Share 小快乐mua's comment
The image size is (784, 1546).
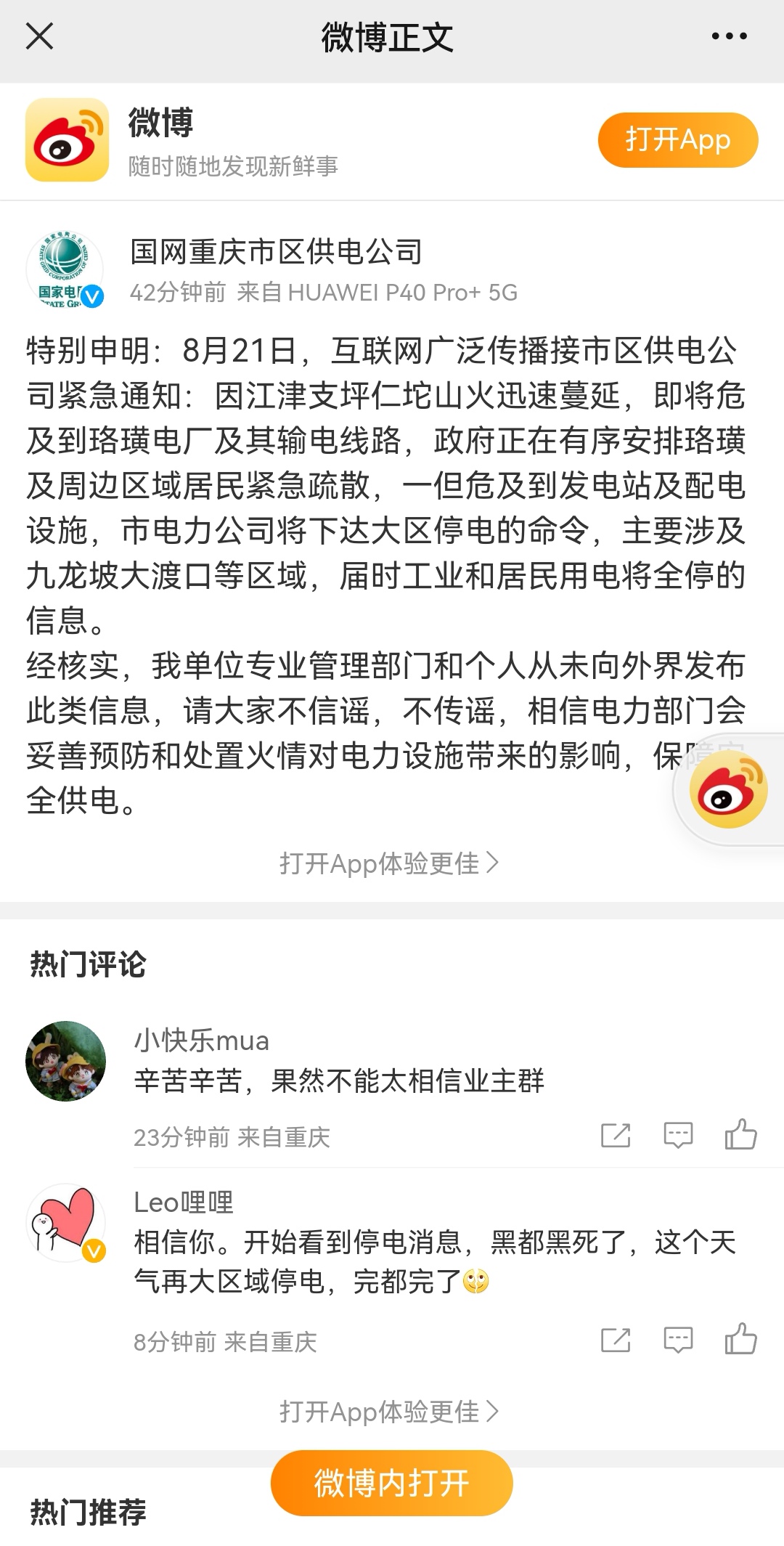[616, 1135]
